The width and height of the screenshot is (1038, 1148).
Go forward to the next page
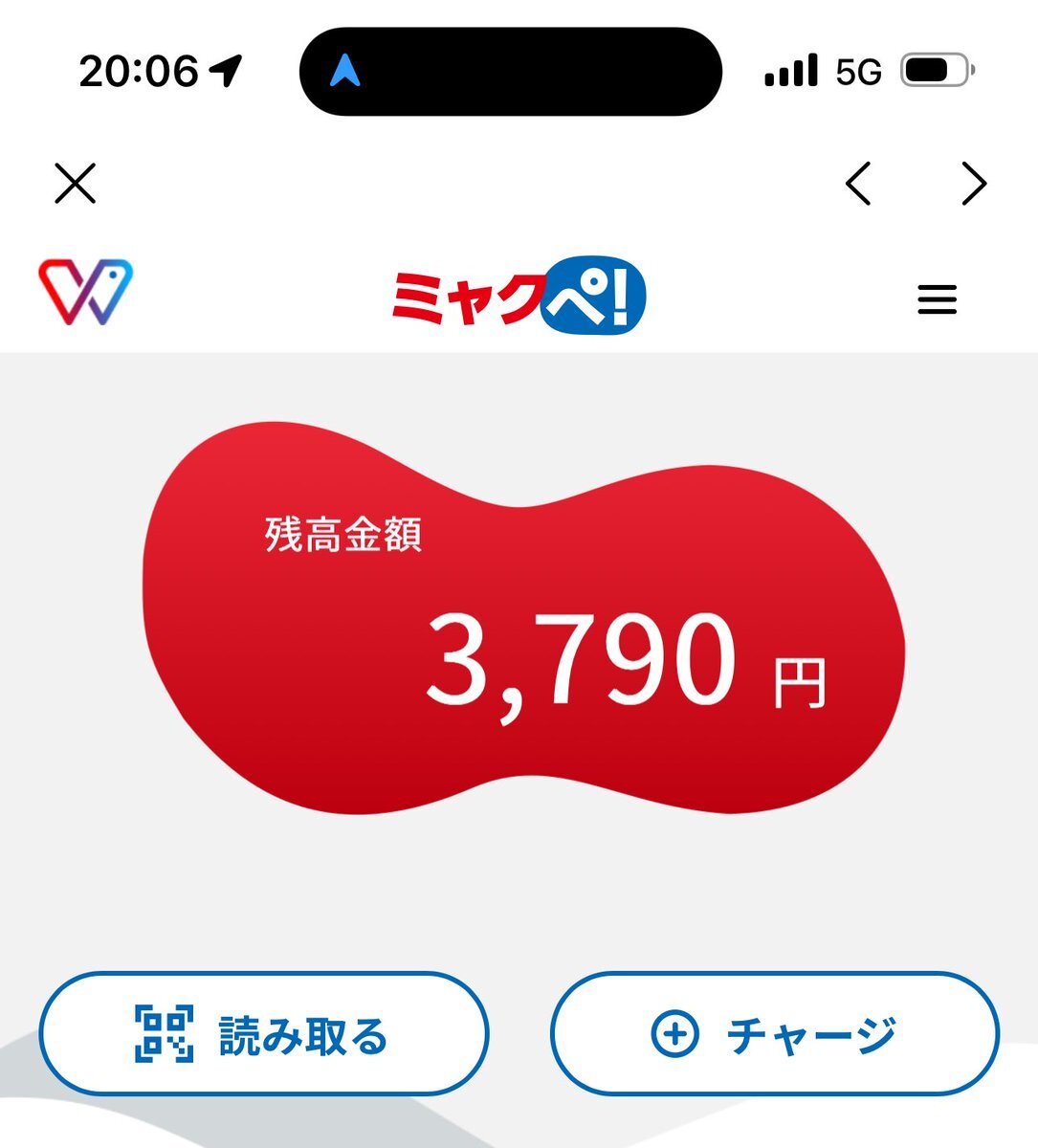973,183
